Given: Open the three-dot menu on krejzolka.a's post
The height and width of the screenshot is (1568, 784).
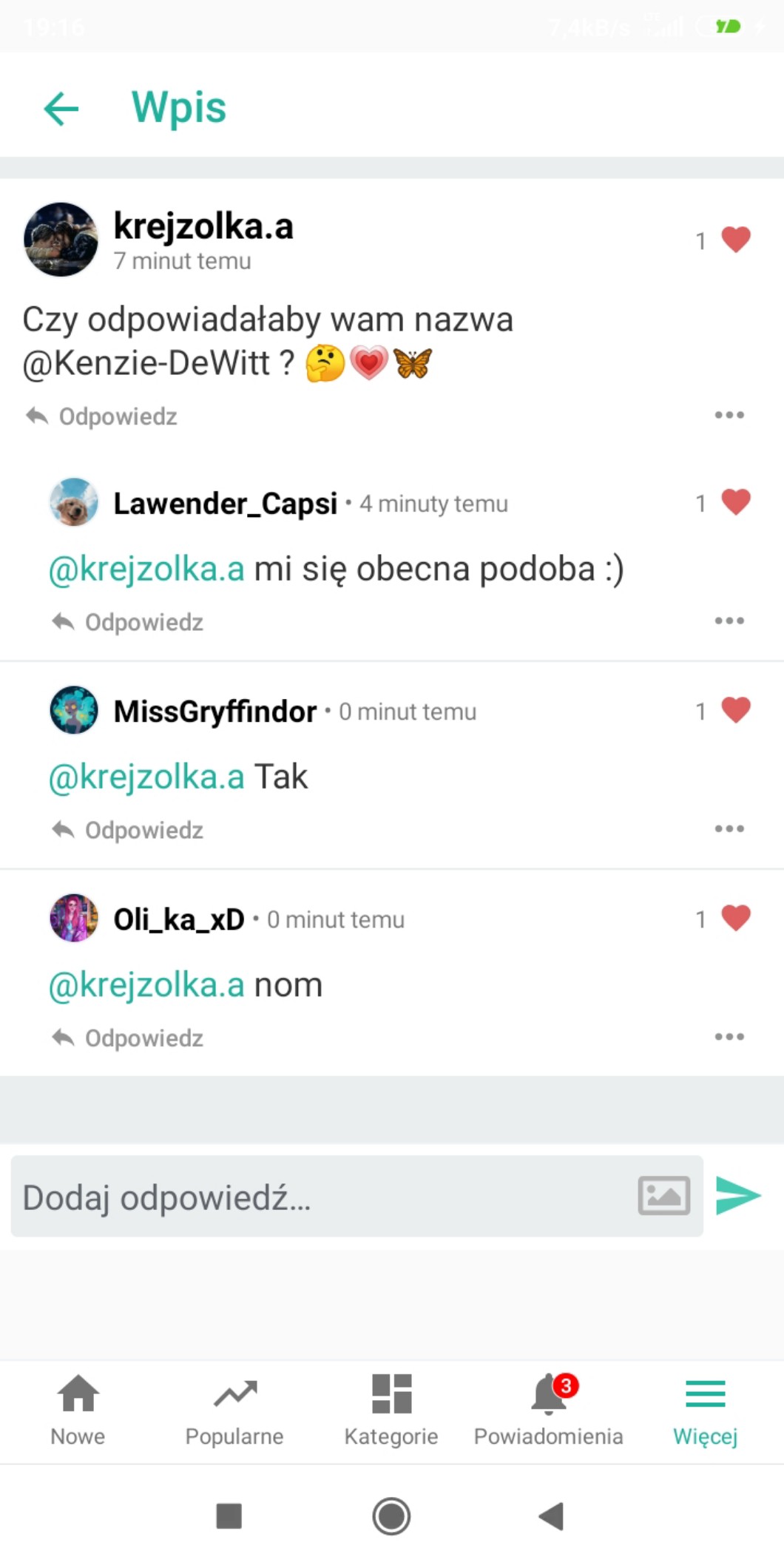Looking at the screenshot, I should click(x=729, y=415).
